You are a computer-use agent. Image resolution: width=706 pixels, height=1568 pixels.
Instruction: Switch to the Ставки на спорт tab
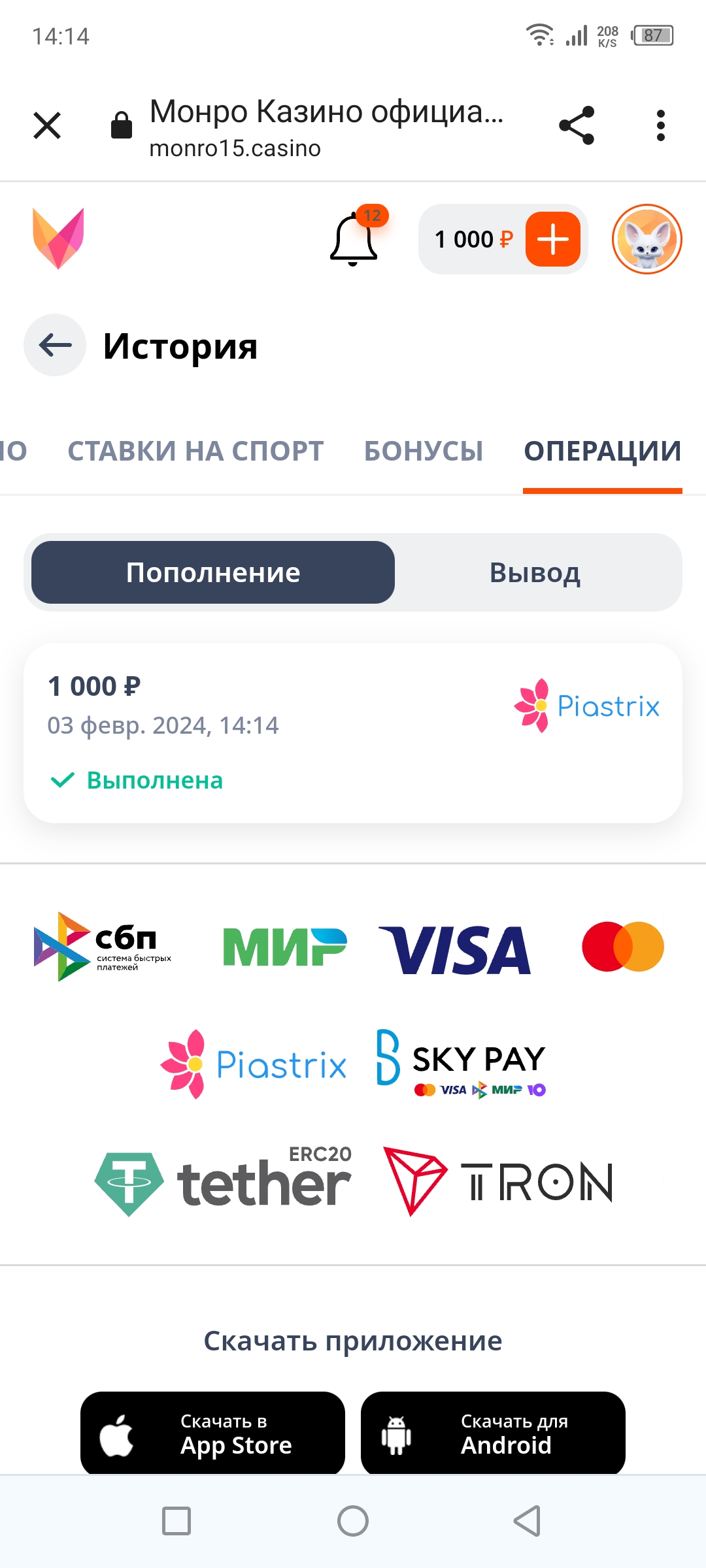195,451
